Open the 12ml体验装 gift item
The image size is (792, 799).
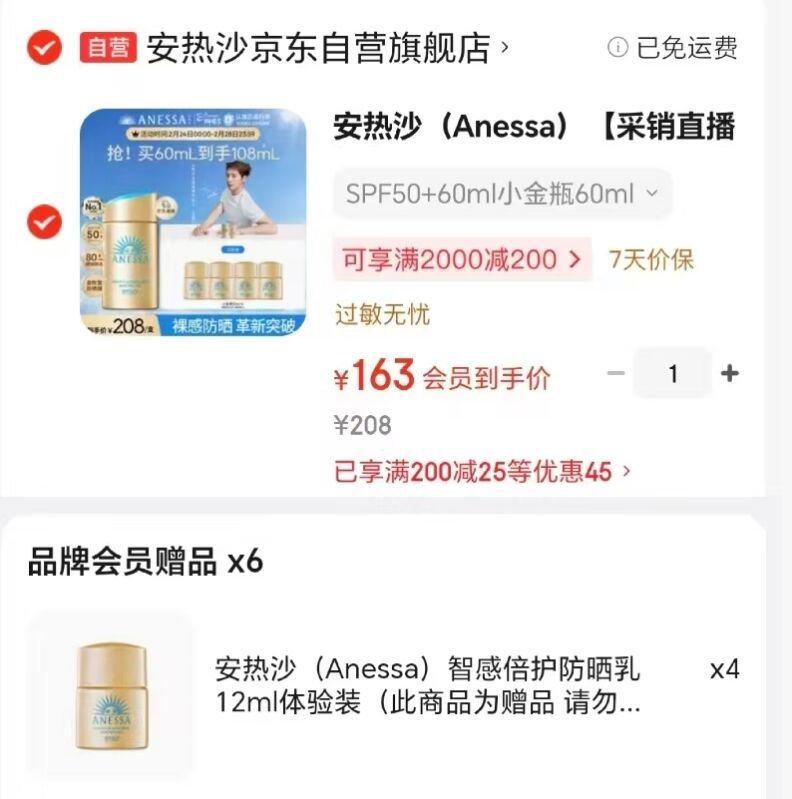tap(427, 686)
